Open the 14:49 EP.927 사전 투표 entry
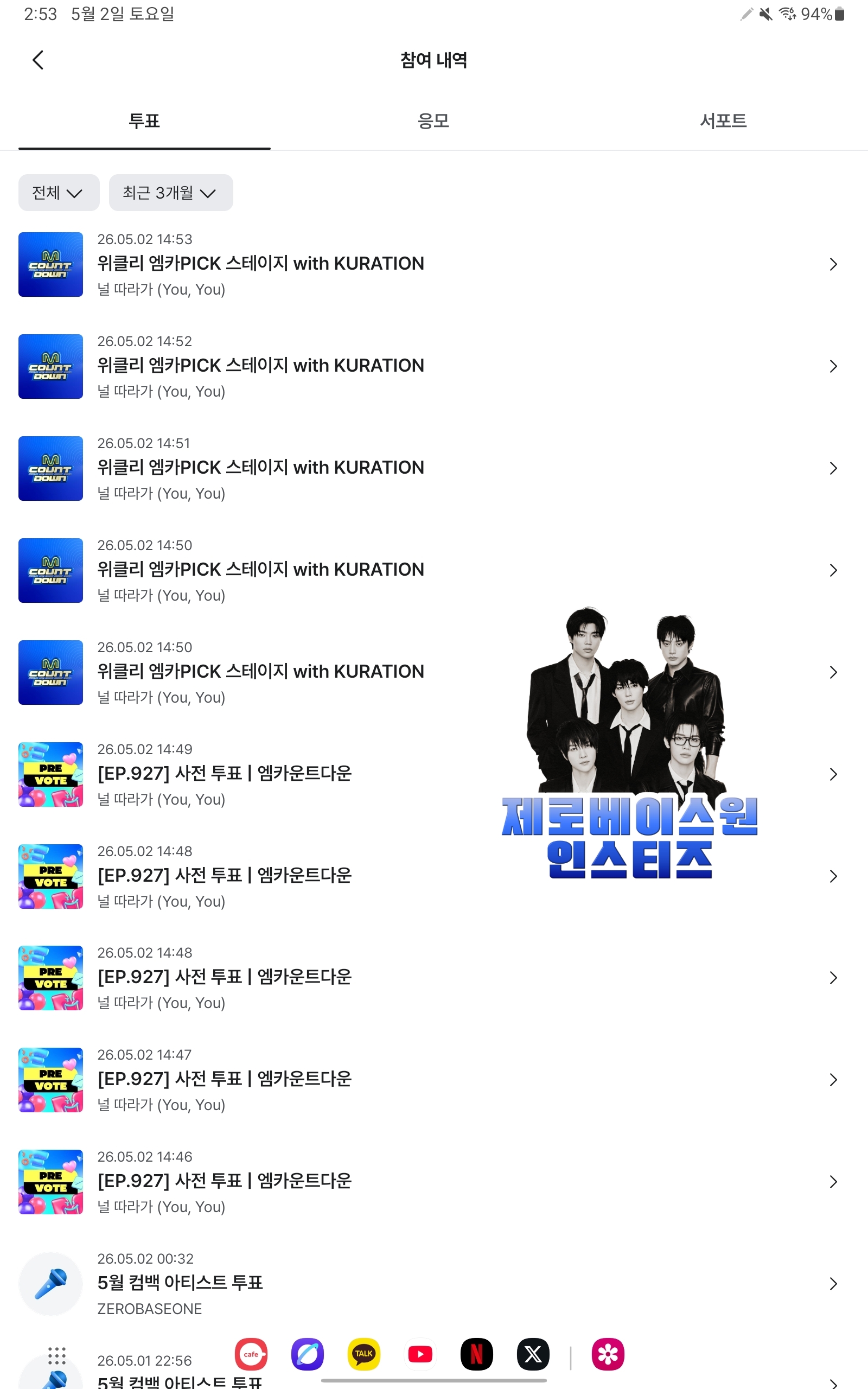Viewport: 868px width, 1389px height. point(434,774)
